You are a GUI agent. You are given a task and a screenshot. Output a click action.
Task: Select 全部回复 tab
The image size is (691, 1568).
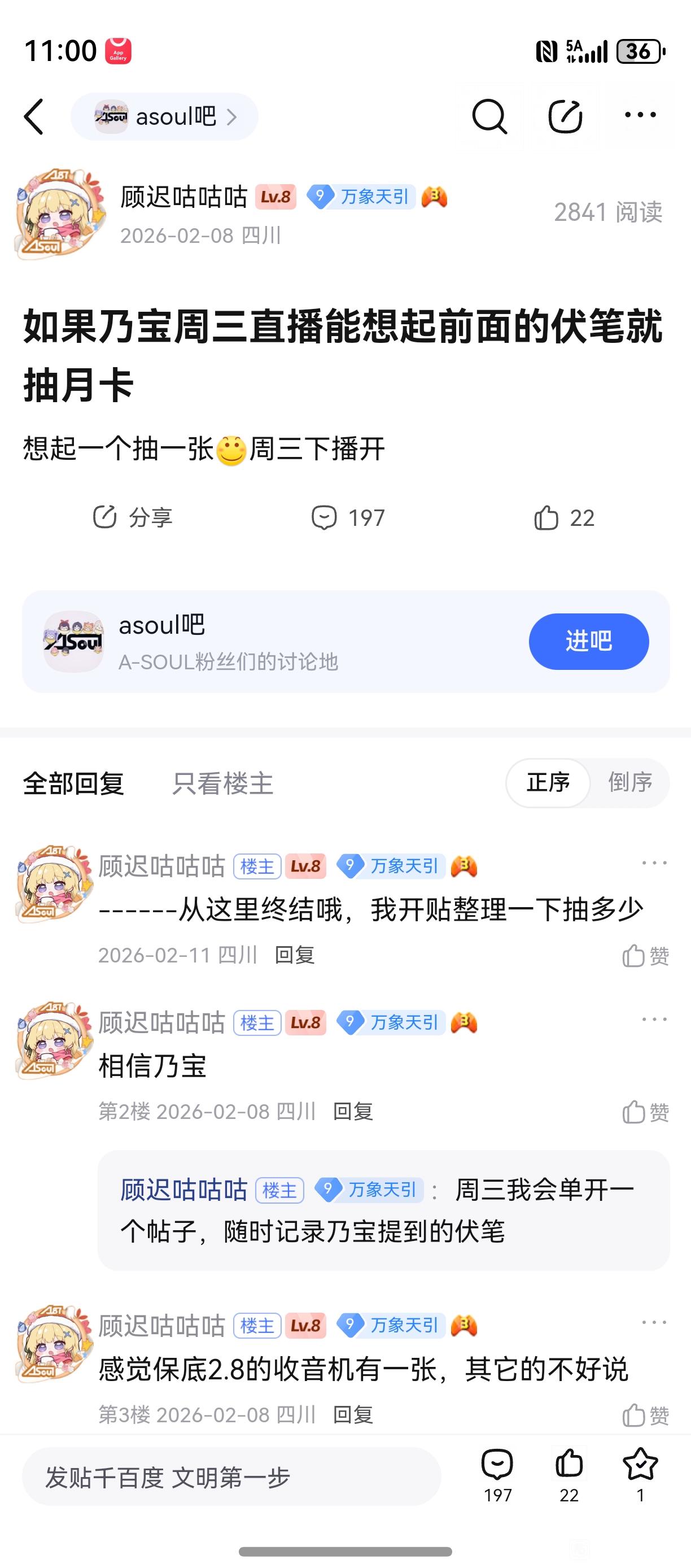pos(73,783)
